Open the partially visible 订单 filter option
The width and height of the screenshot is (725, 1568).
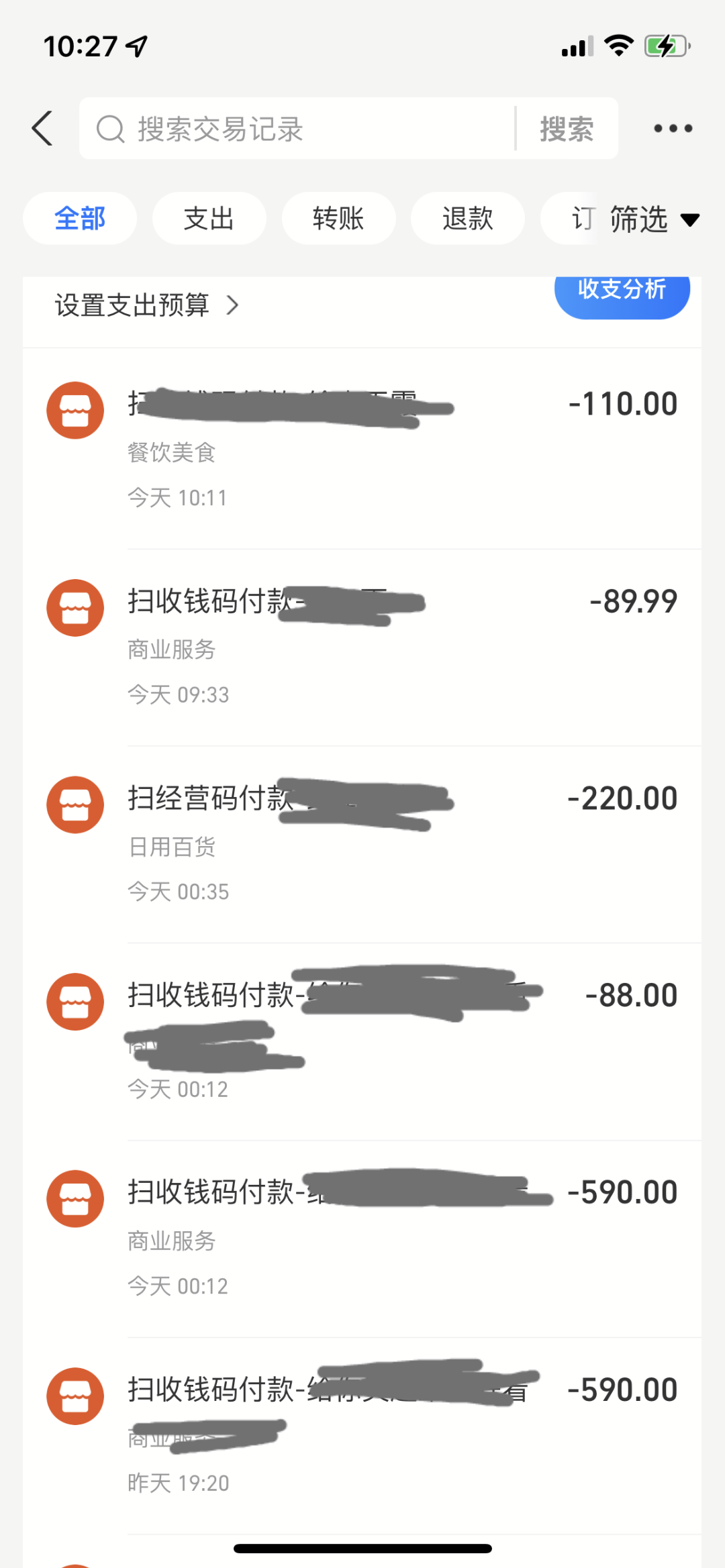(583, 218)
